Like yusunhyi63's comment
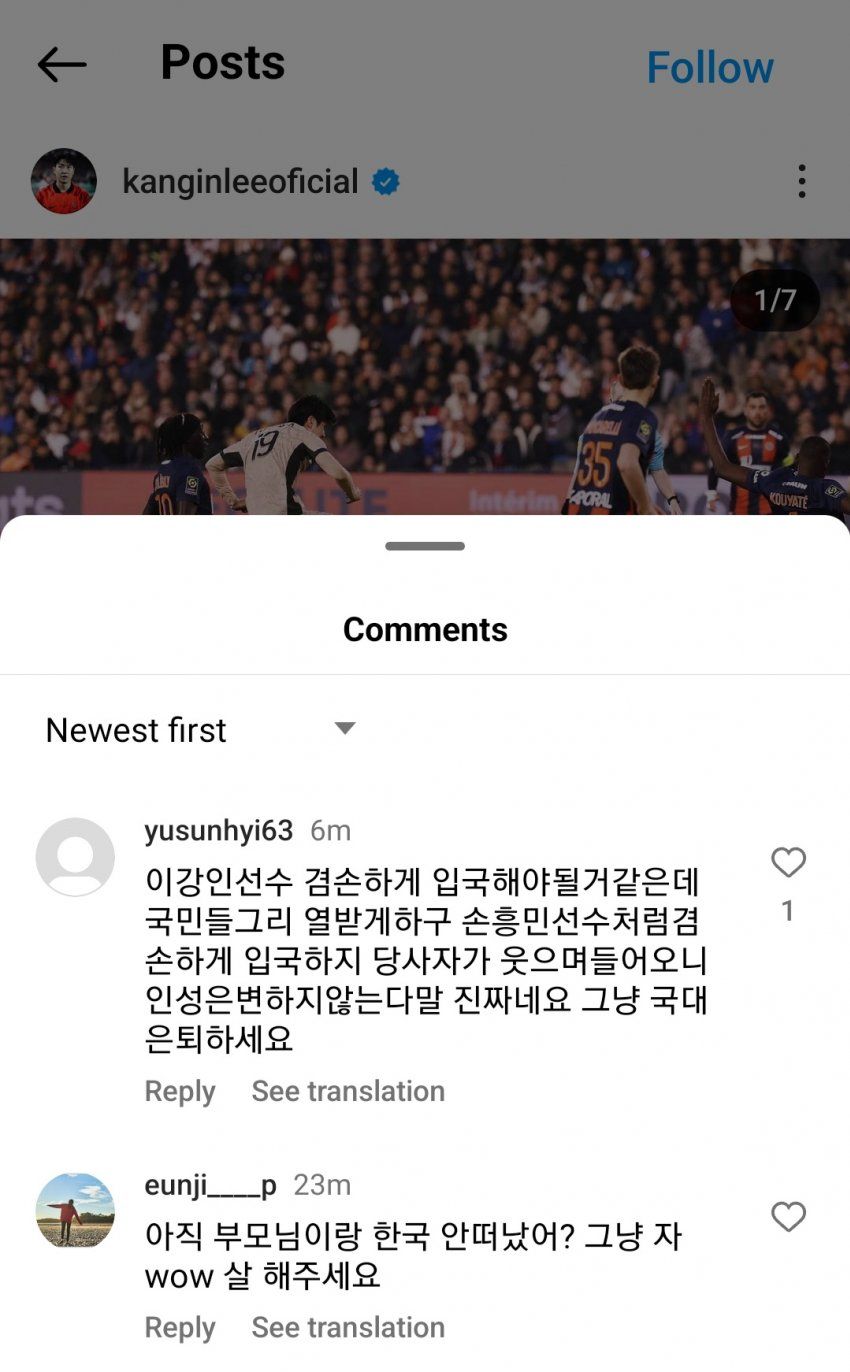 pyautogui.click(x=788, y=862)
